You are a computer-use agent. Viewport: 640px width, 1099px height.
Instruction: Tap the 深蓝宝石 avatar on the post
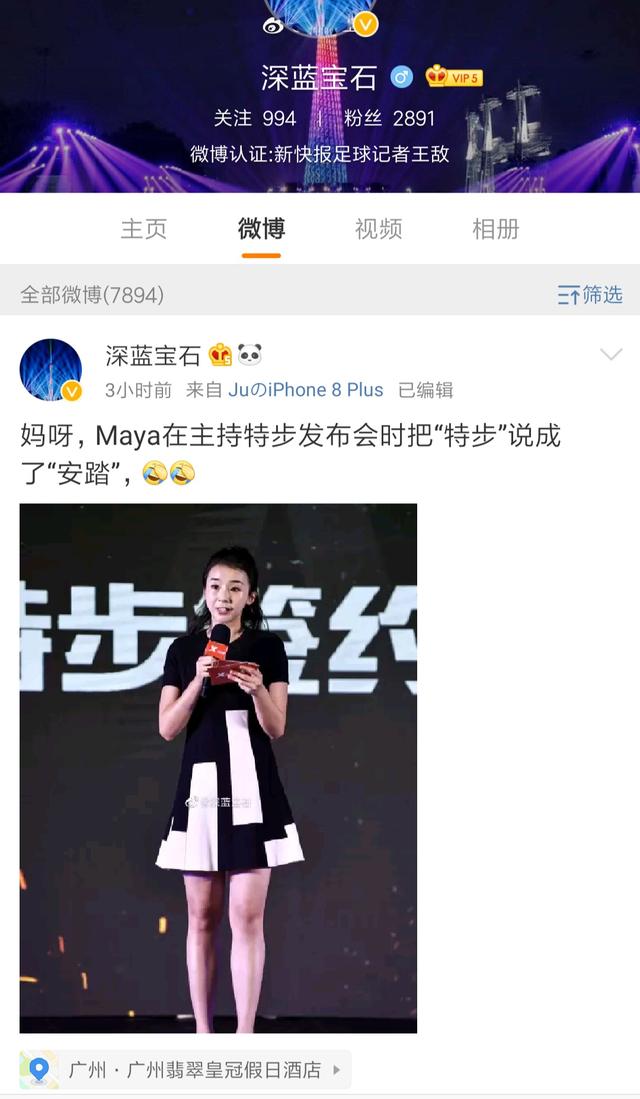coord(50,369)
